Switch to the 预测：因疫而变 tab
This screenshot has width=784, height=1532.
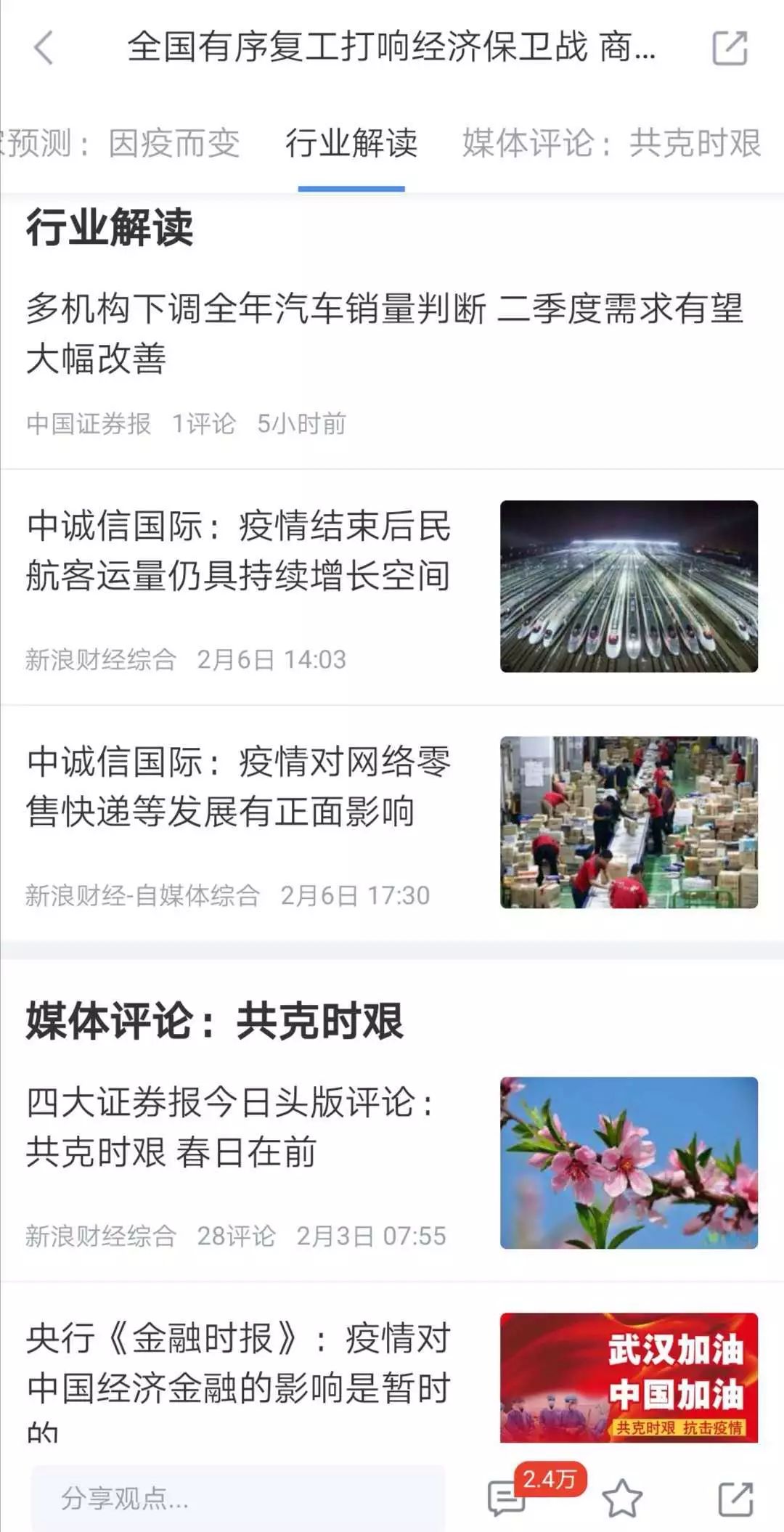click(120, 142)
